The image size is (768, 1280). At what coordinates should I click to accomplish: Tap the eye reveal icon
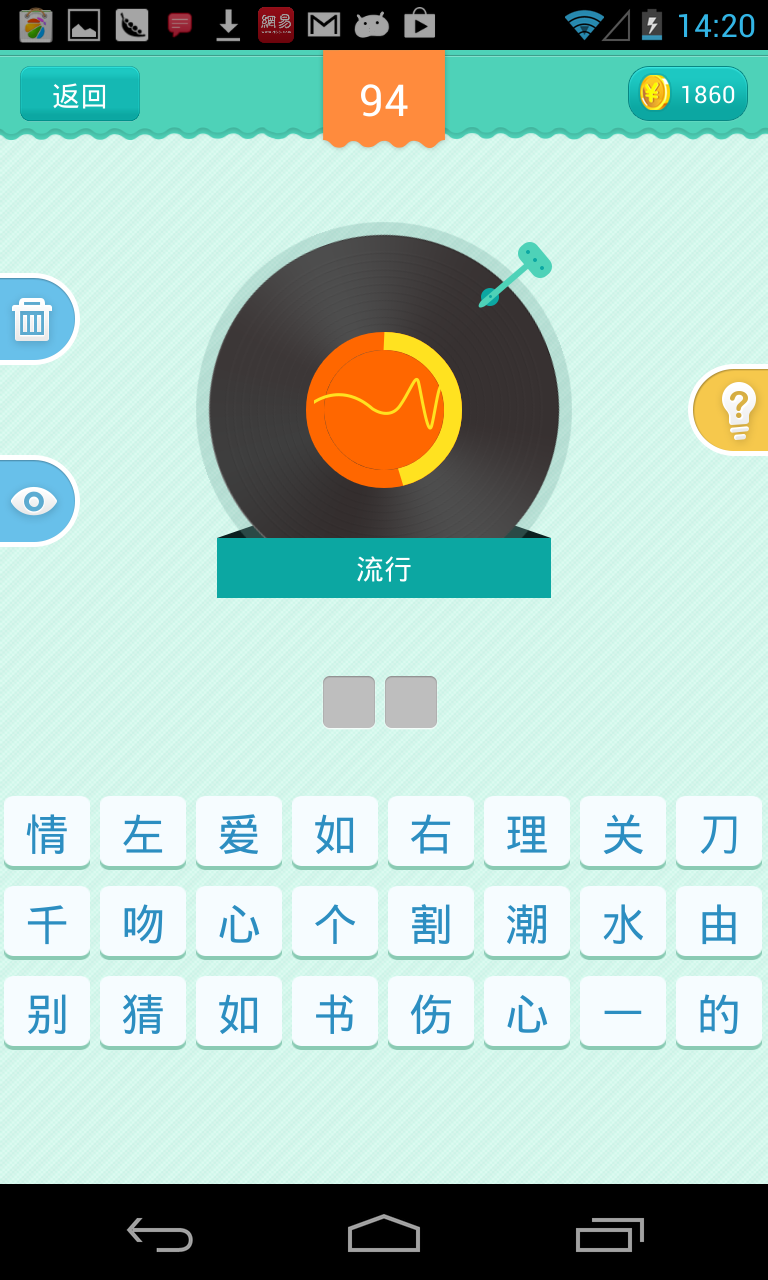tap(34, 501)
